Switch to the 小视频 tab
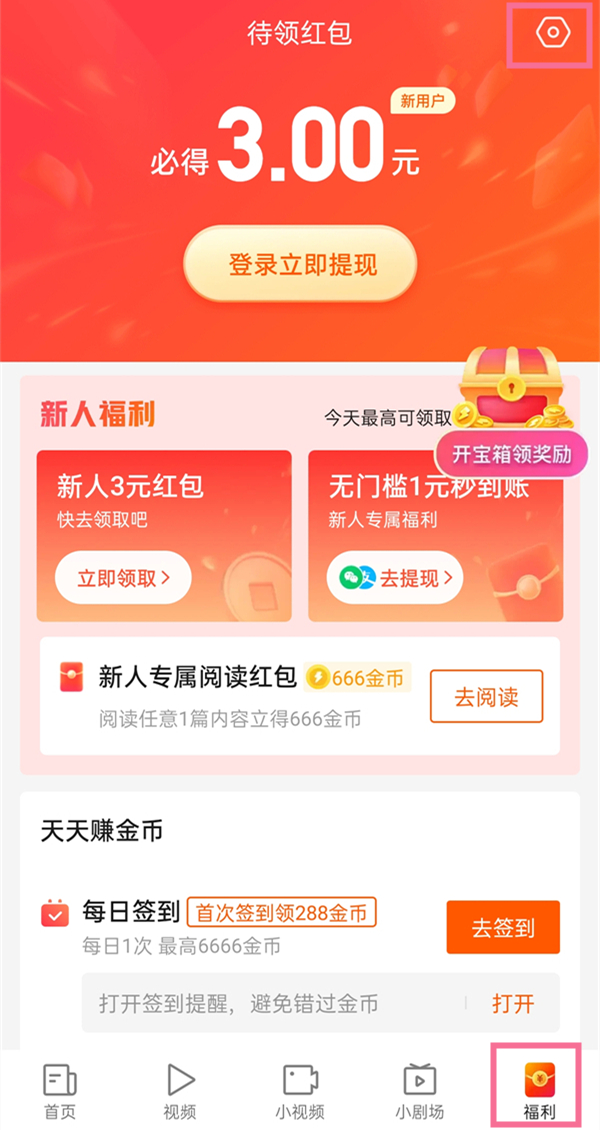Image resolution: width=600 pixels, height=1130 pixels. point(300,1091)
